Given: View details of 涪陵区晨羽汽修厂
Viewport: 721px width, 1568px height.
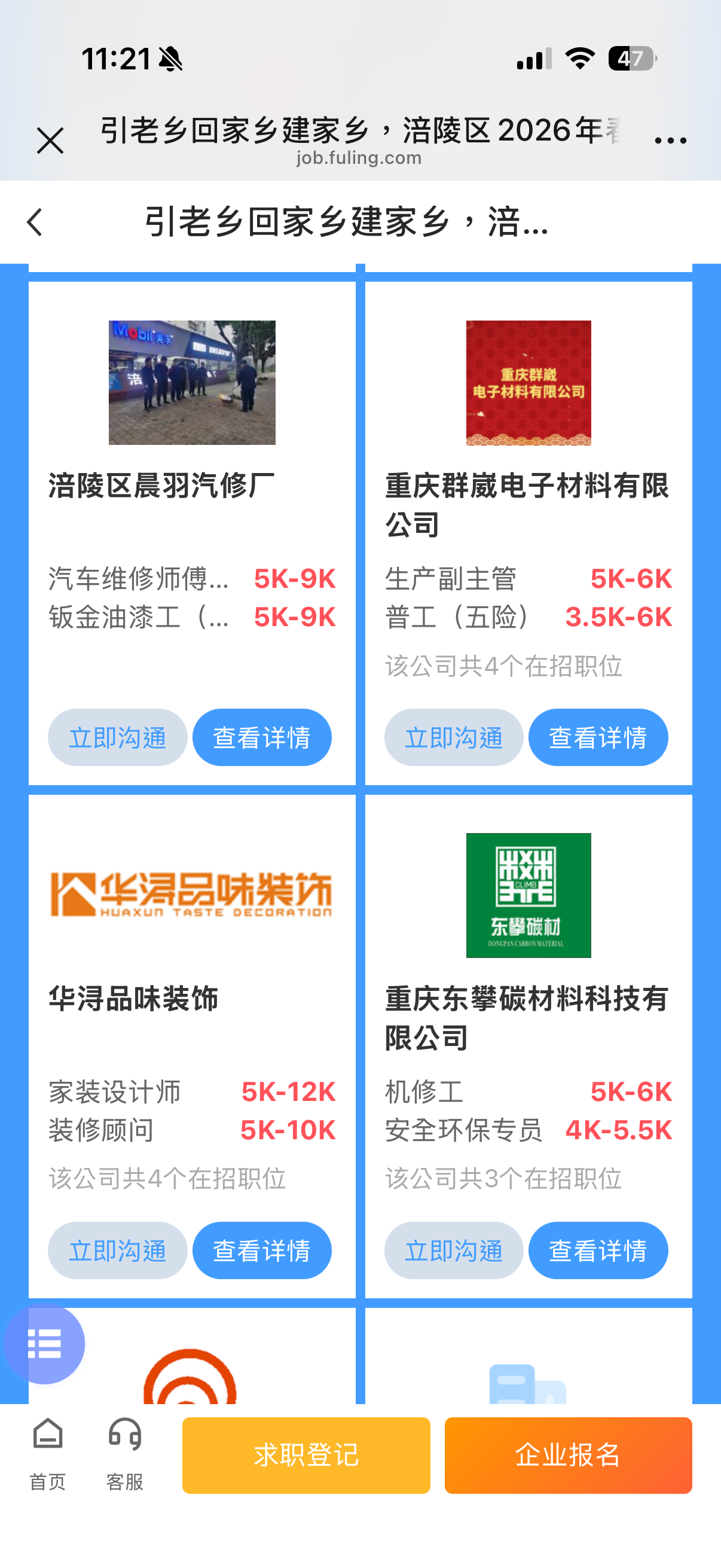Looking at the screenshot, I should [262, 737].
